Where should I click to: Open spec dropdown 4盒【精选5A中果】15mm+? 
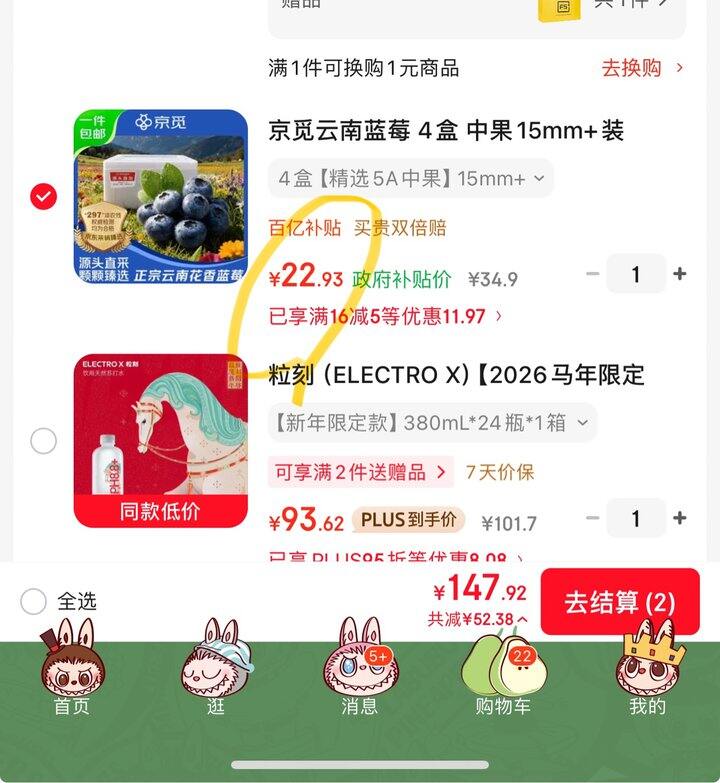coord(410,179)
